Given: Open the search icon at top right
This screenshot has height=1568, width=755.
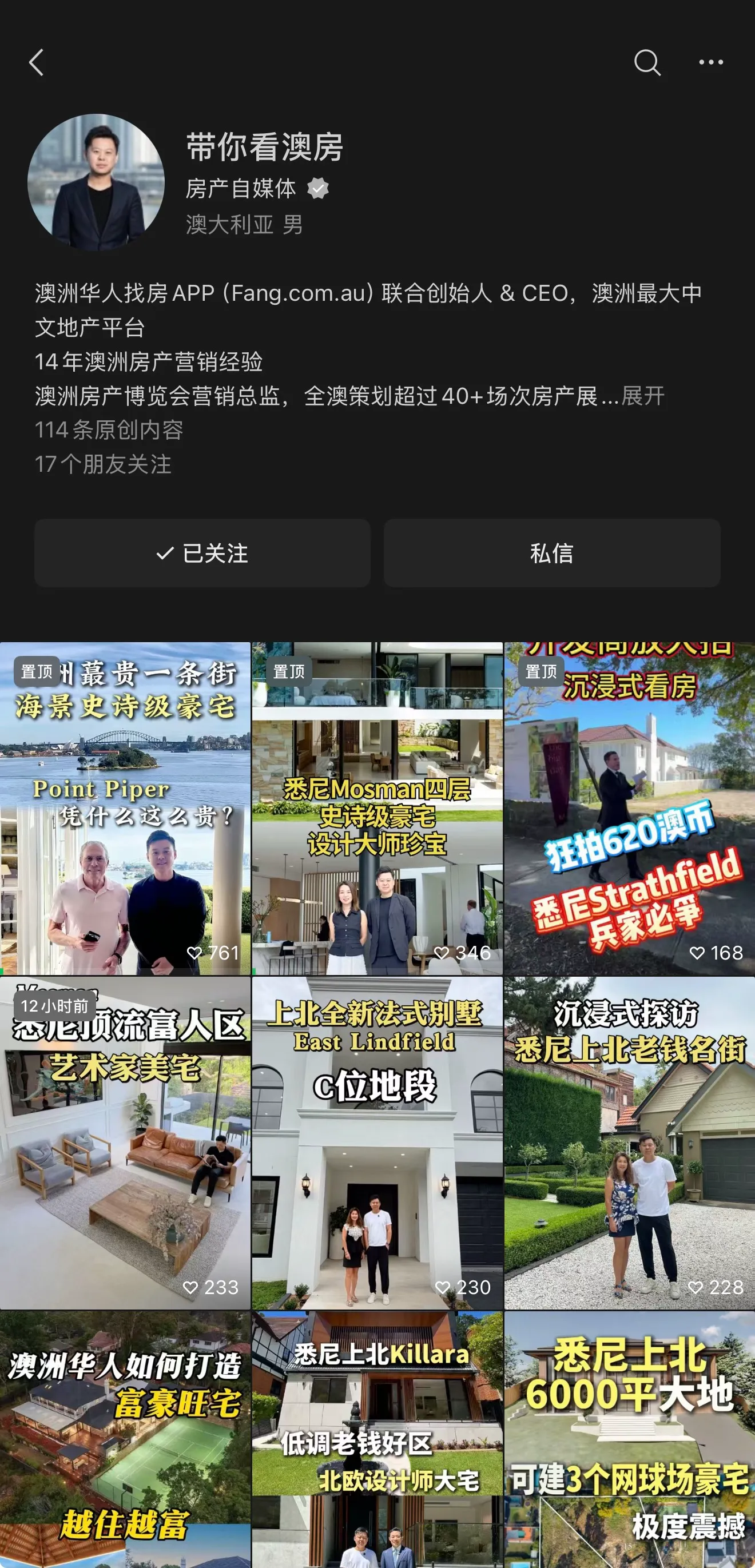Looking at the screenshot, I should coord(647,63).
